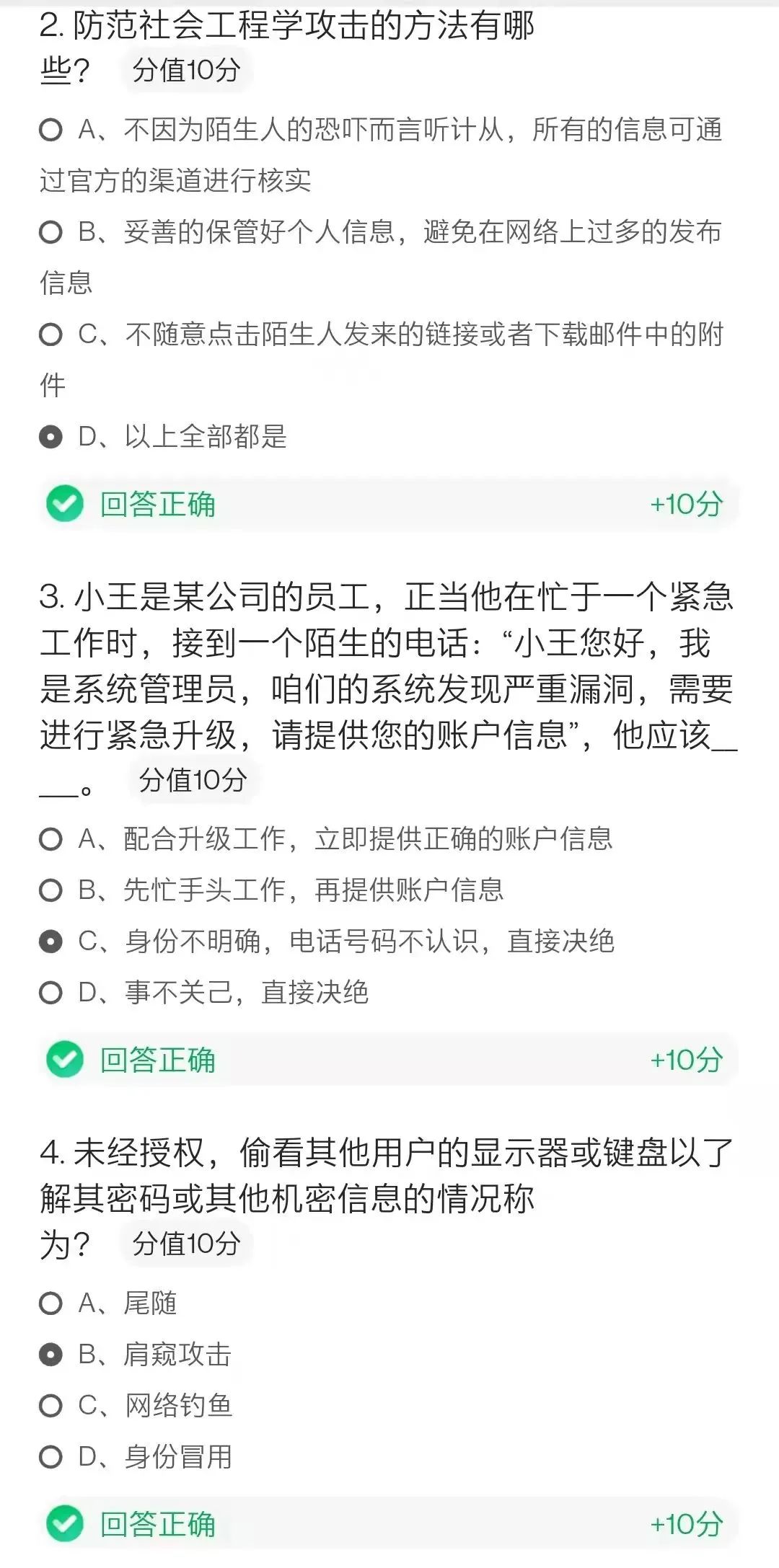Select answer D 身份冒用
The height and width of the screenshot is (1568, 779).
click(50, 1457)
